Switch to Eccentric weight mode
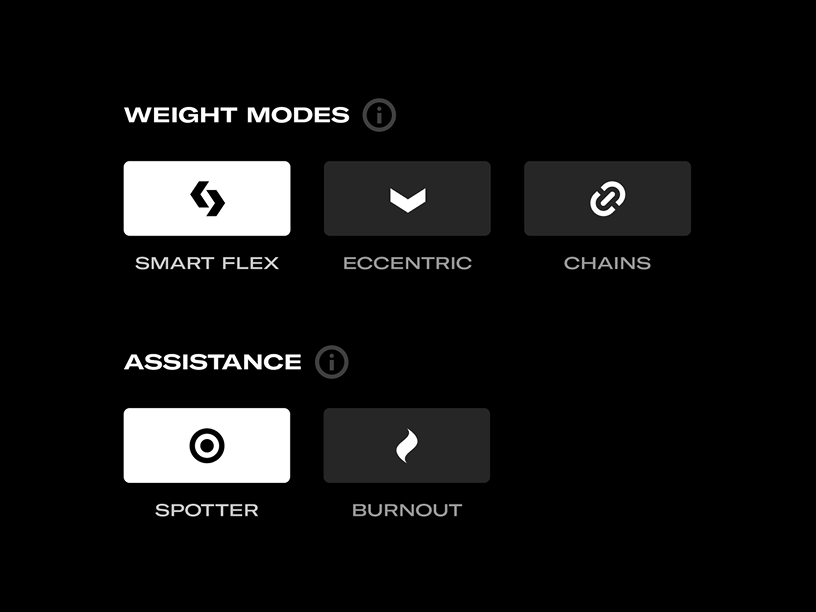Viewport: 816px width, 612px height. [407, 199]
